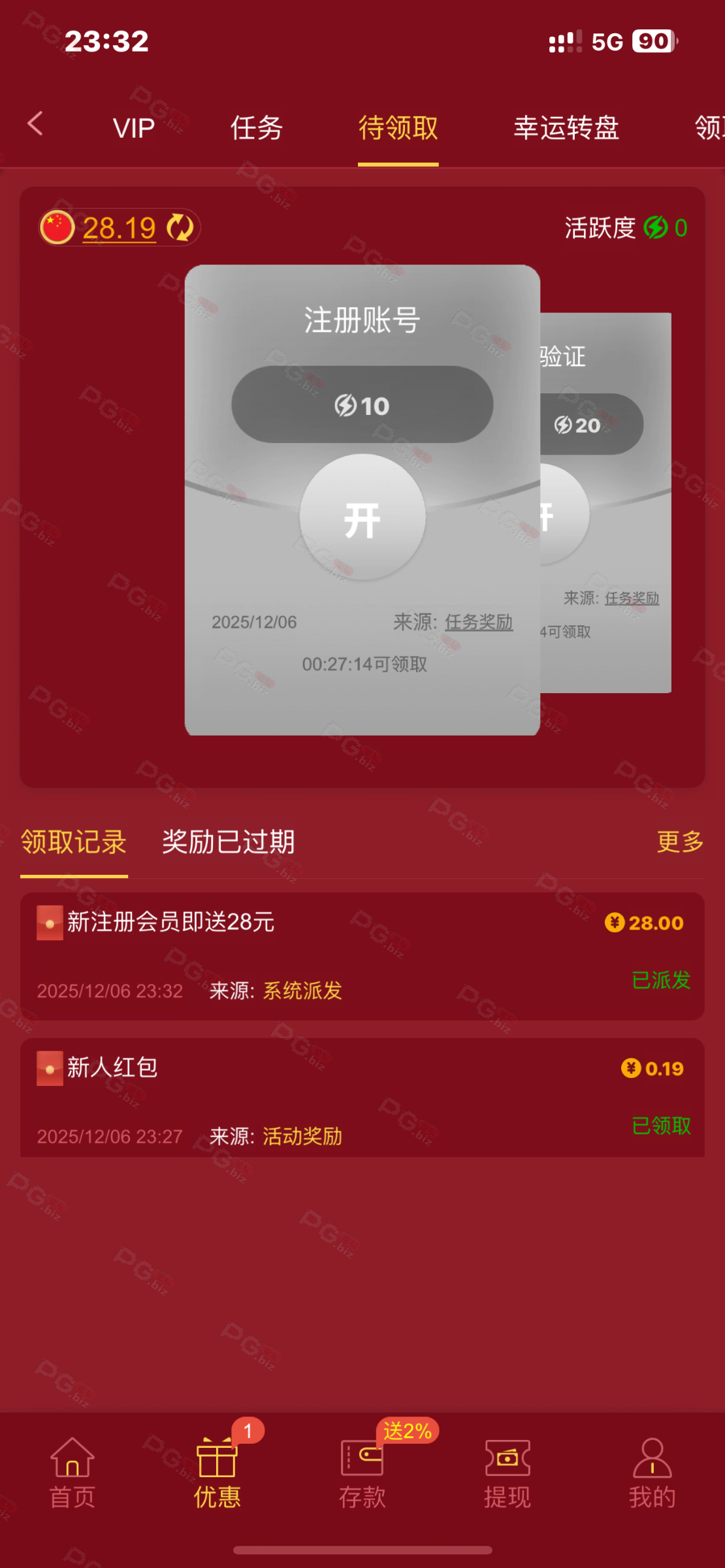
Task: Go to 首页 in bottom navigation
Action: (72, 1474)
